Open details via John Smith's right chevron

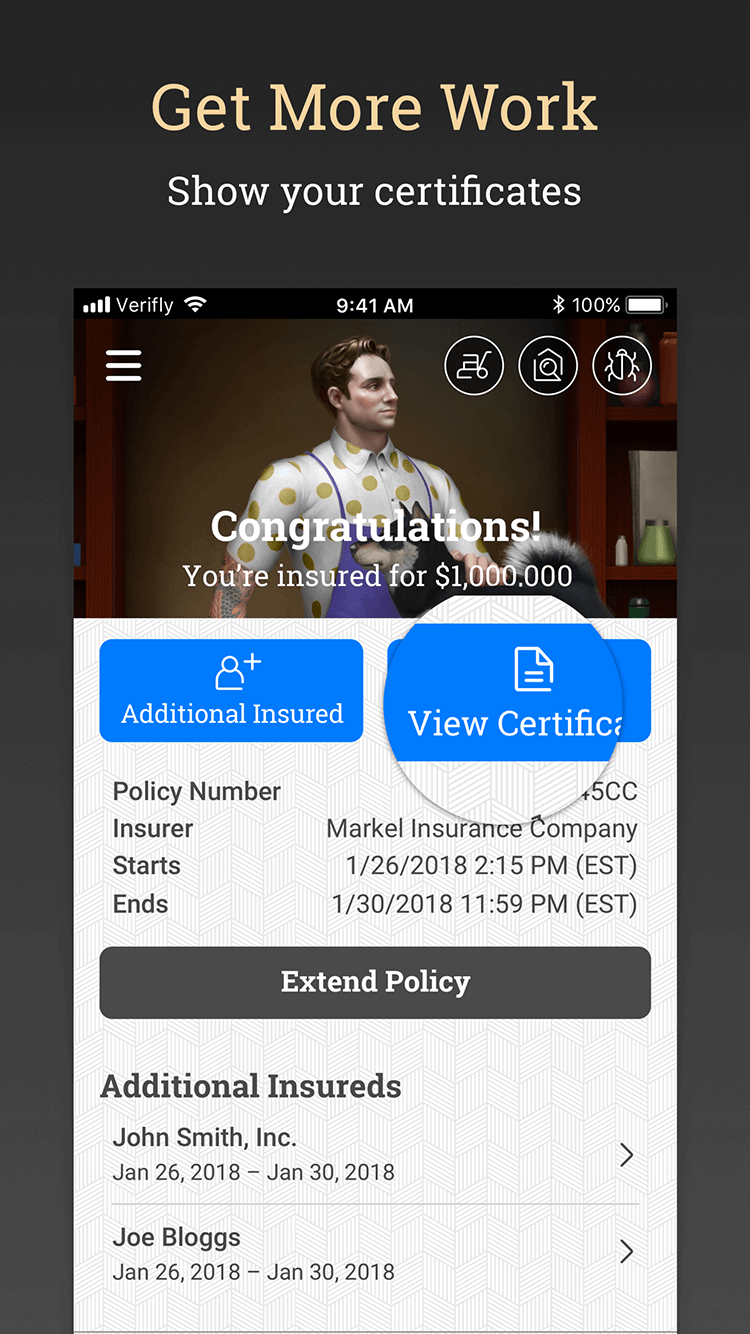pos(629,1155)
